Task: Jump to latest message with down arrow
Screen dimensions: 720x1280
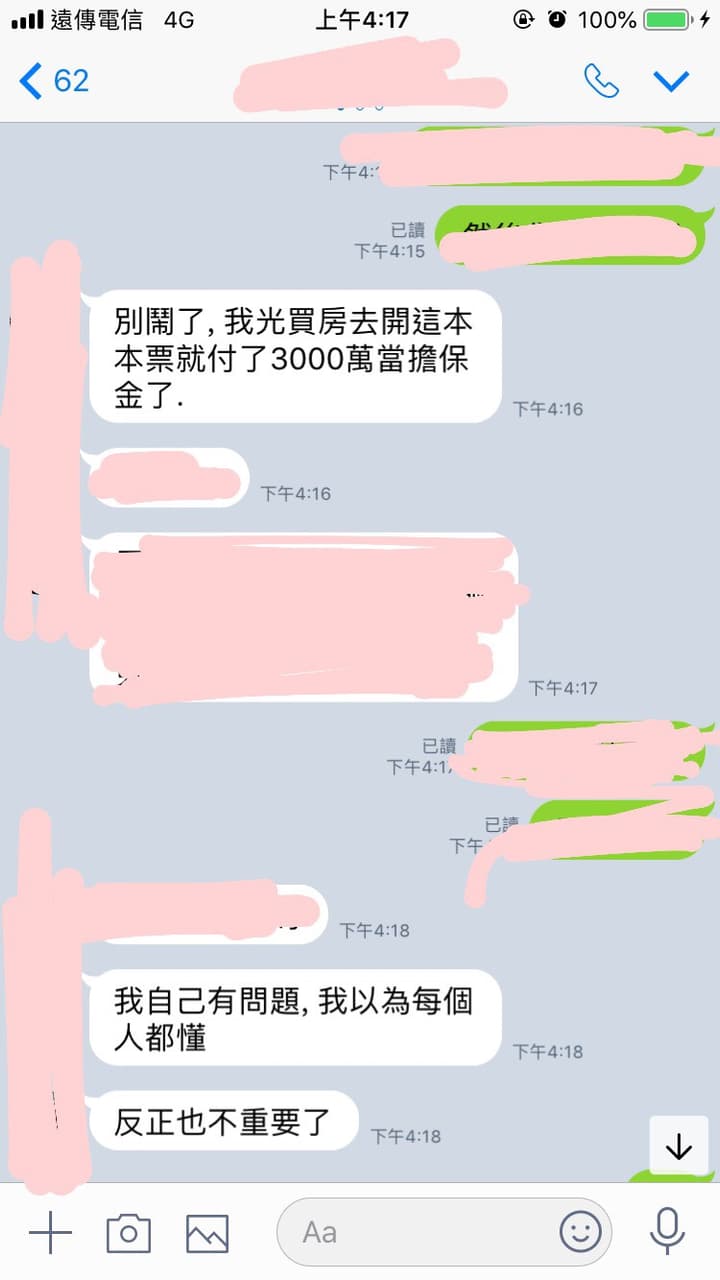Action: click(x=679, y=1146)
